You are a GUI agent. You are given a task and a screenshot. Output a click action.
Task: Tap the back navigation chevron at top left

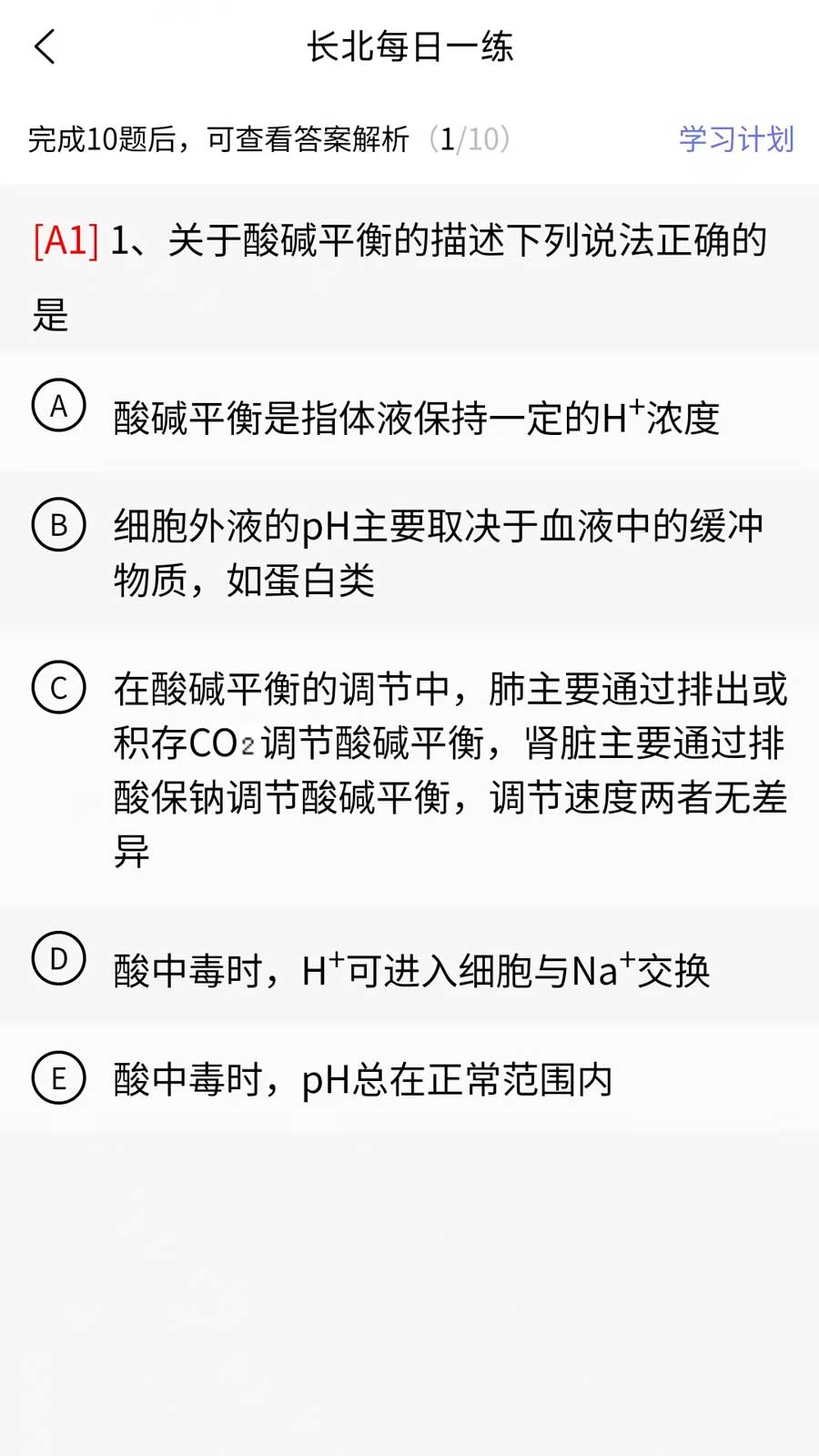pos(45,45)
